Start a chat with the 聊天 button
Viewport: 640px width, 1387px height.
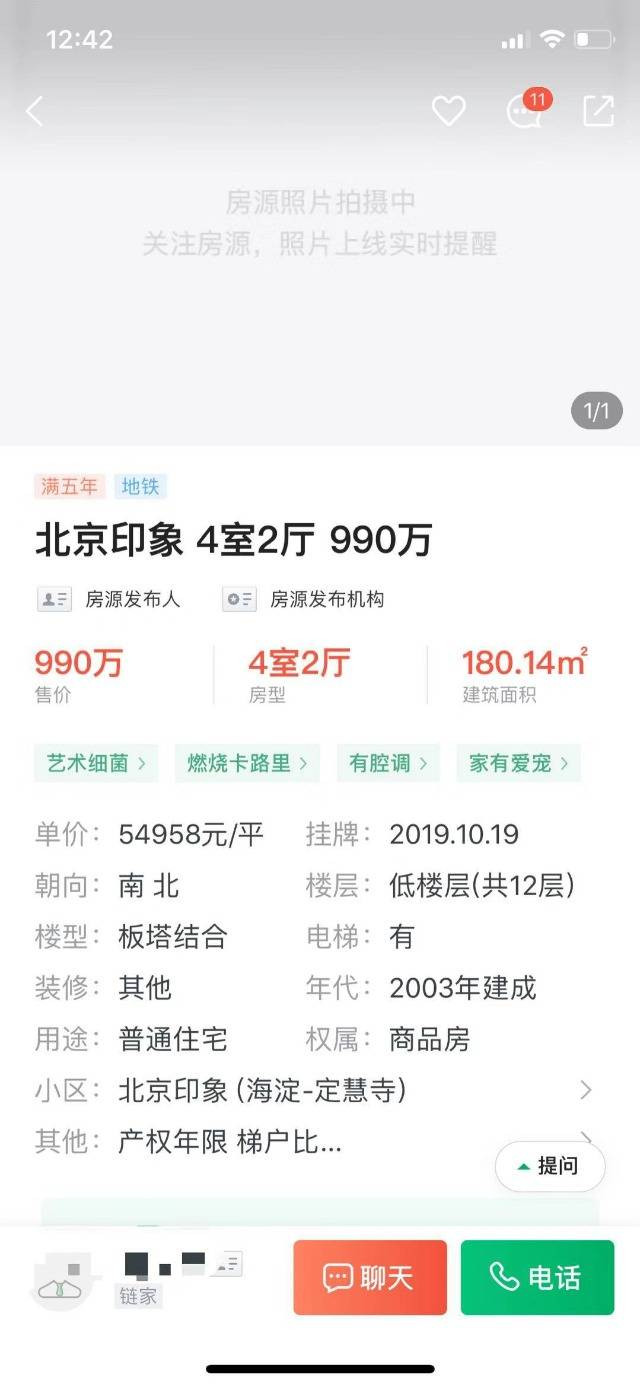[x=370, y=1277]
